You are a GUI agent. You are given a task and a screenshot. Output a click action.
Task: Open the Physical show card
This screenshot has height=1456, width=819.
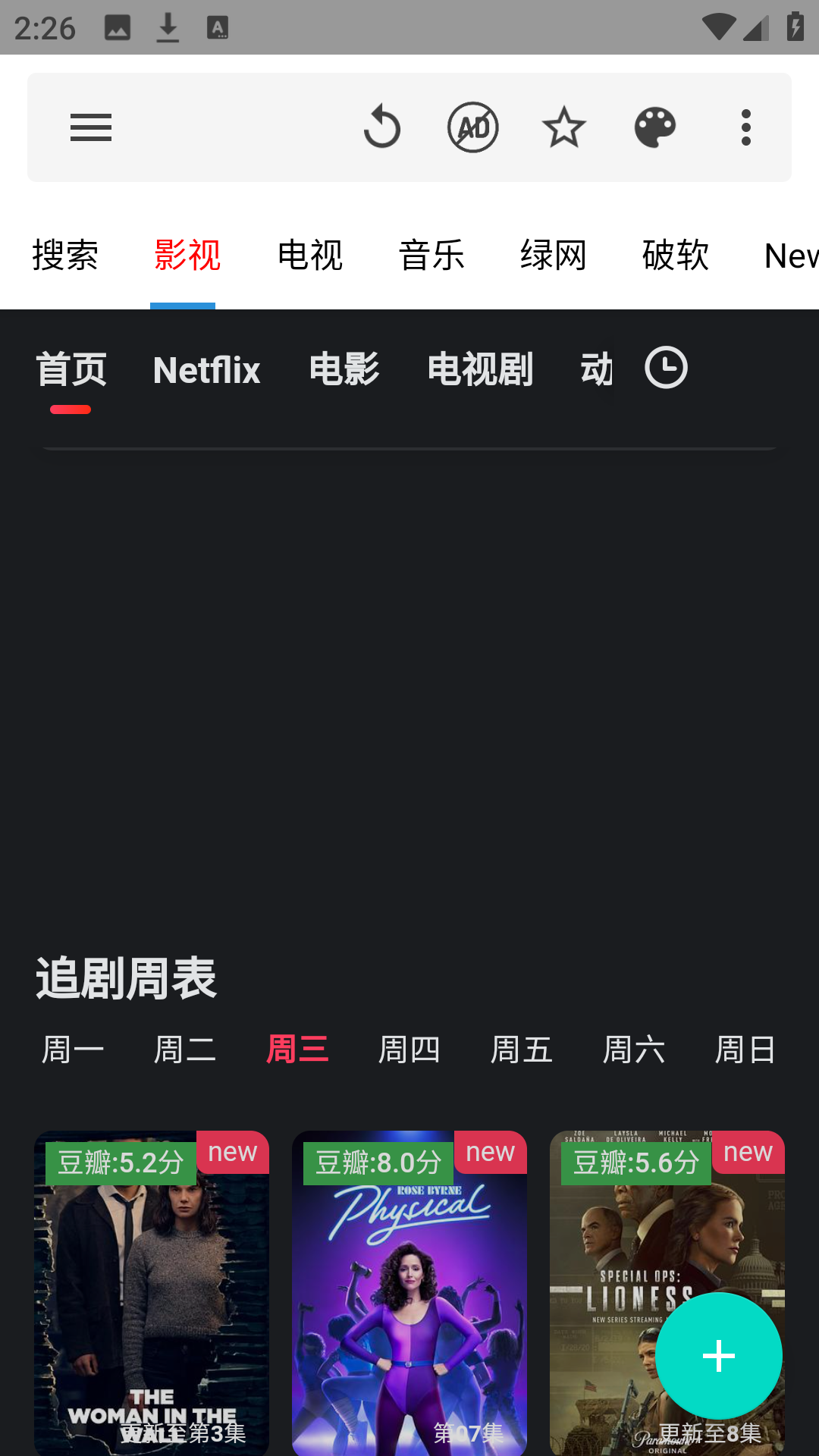pyautogui.click(x=409, y=1289)
